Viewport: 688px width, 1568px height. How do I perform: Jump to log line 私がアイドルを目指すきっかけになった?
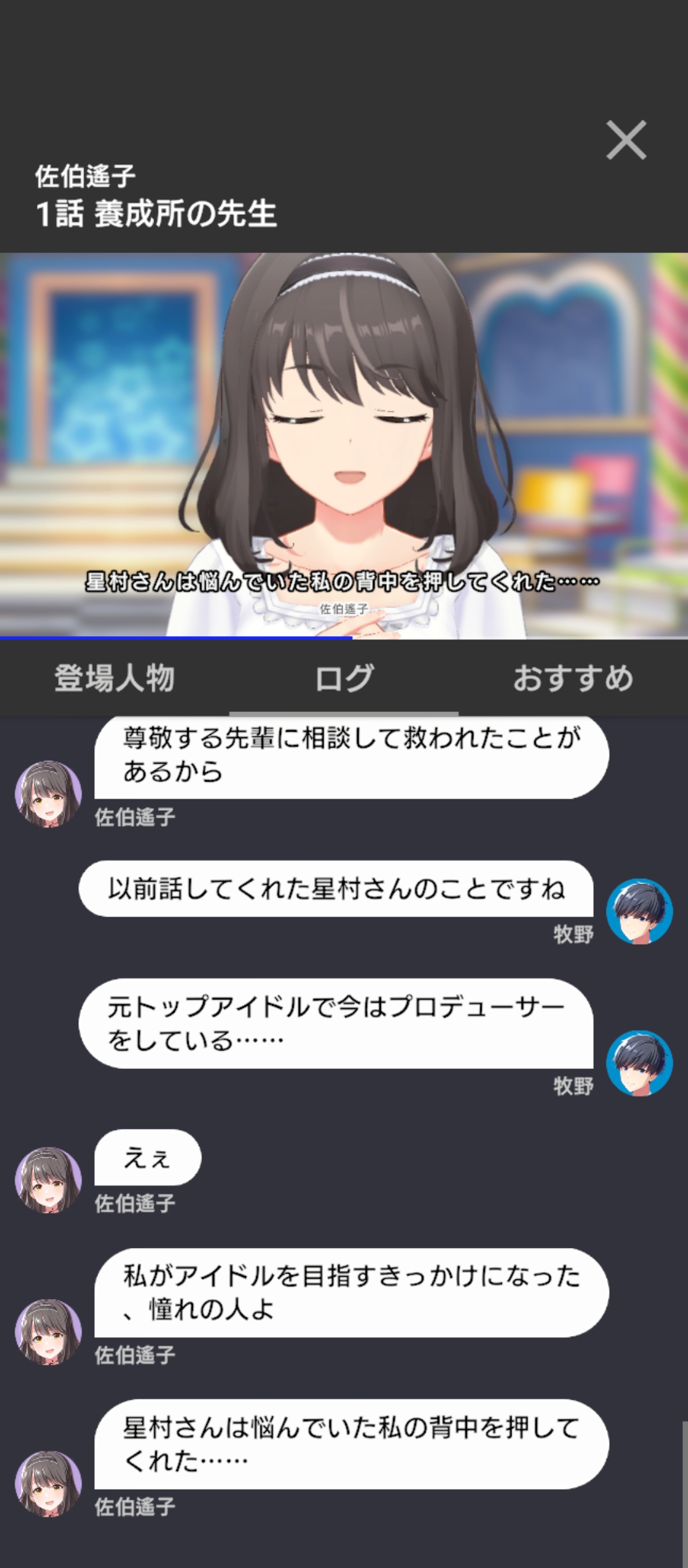(351, 1293)
